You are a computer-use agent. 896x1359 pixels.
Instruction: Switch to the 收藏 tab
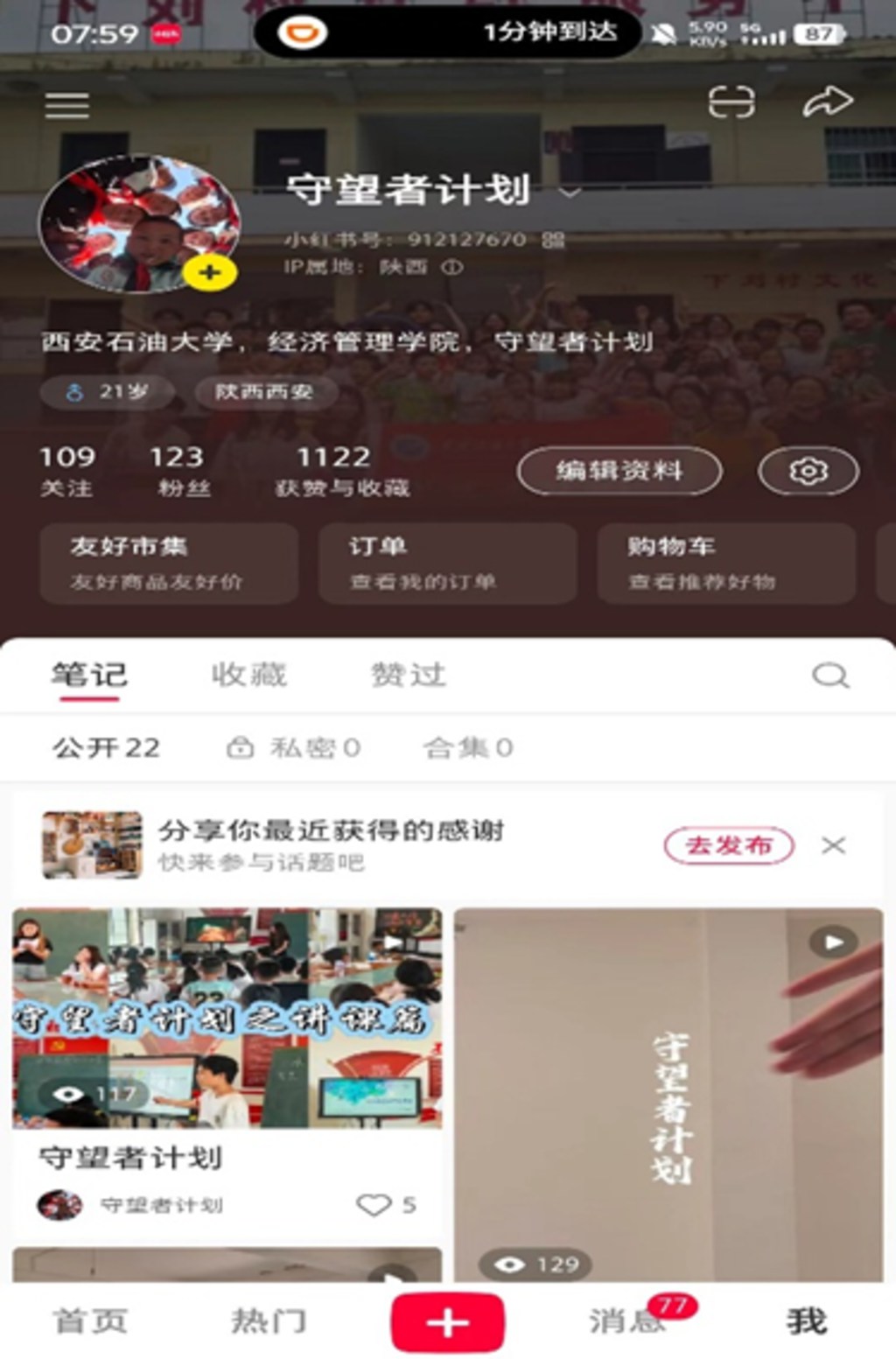pyautogui.click(x=249, y=675)
